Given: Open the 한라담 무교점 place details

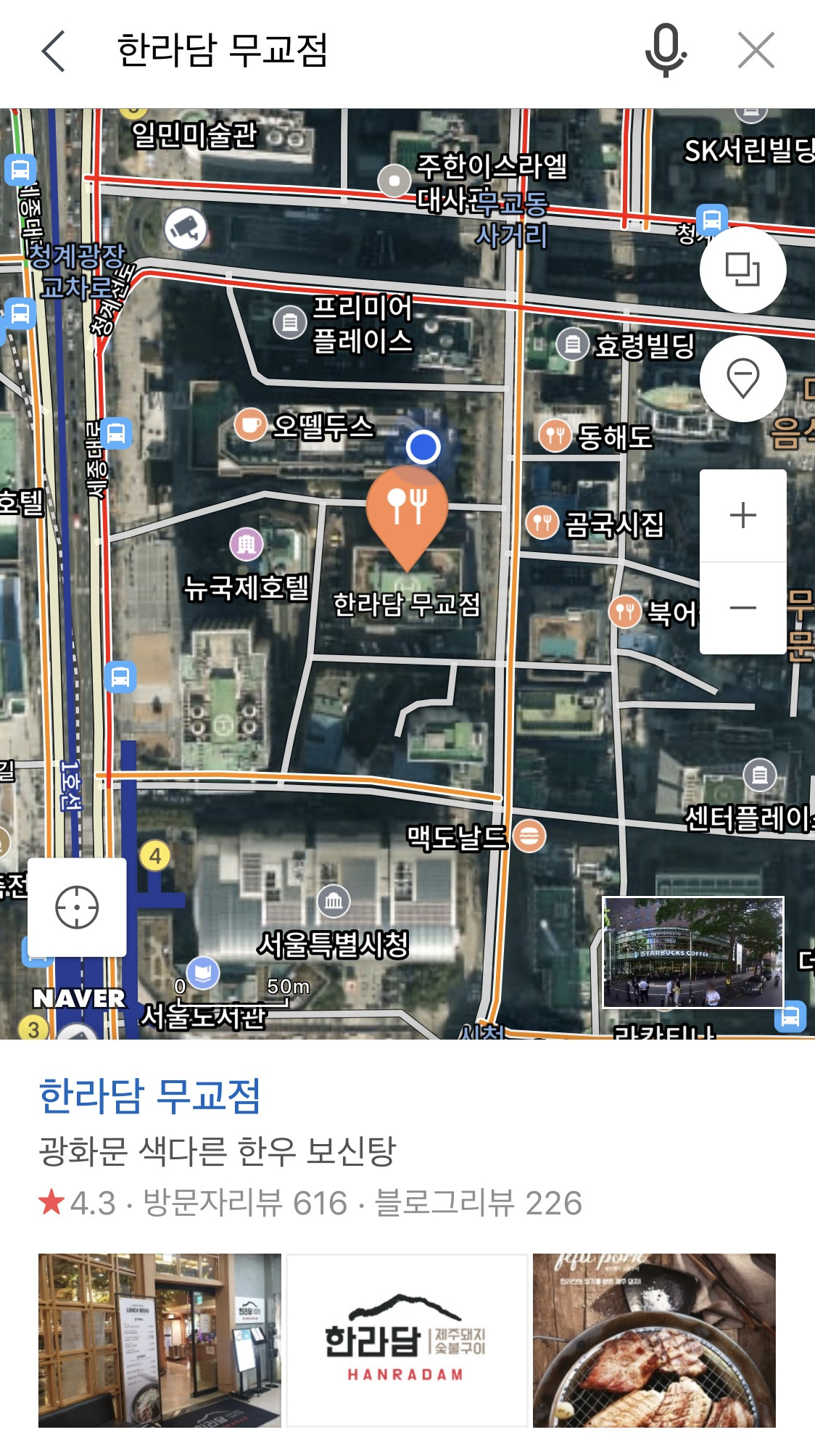Looking at the screenshot, I should (149, 1095).
